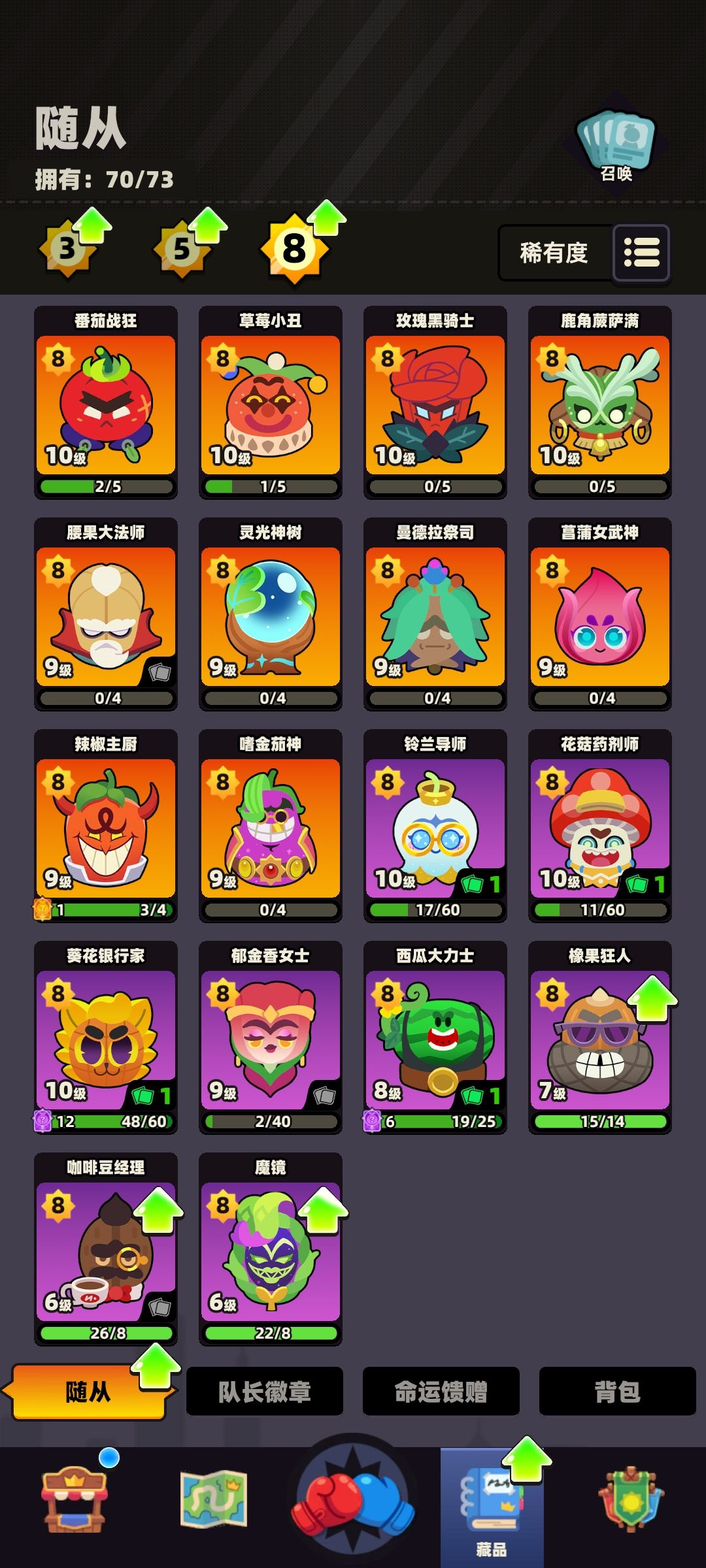Switch to the 队长徽章 tab

pyautogui.click(x=265, y=1391)
